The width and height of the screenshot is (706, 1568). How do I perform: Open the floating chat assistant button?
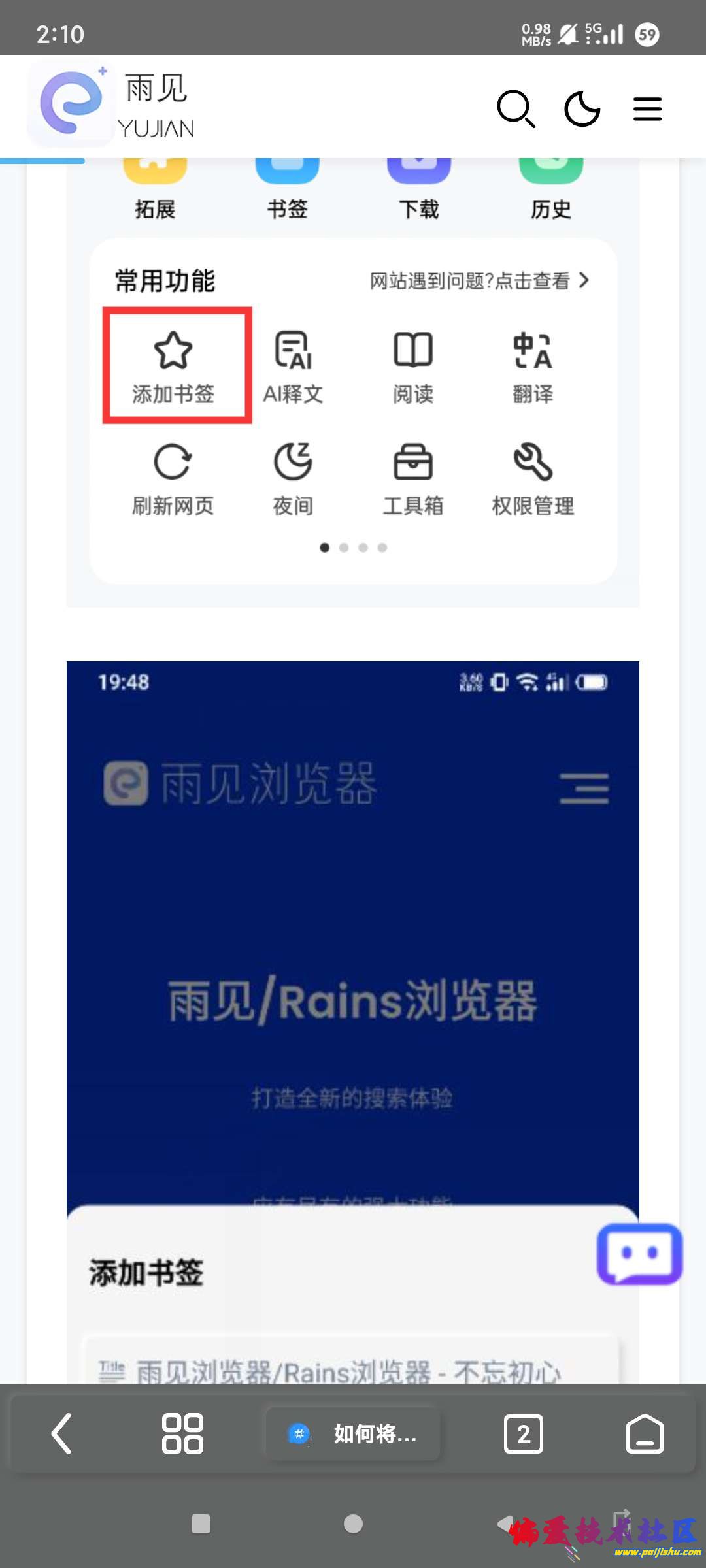[639, 1254]
